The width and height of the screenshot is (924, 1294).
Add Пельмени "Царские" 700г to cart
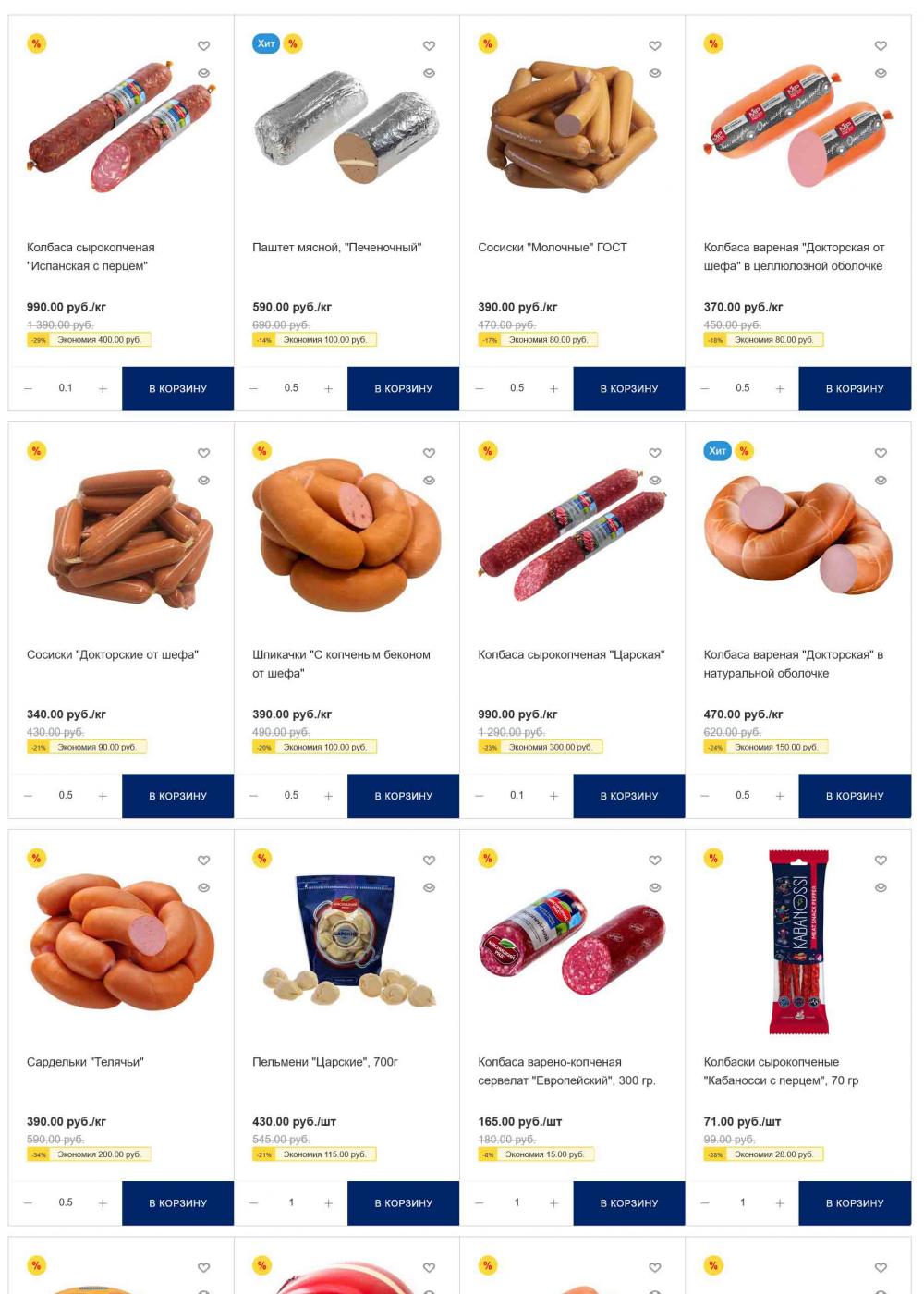[403, 1203]
